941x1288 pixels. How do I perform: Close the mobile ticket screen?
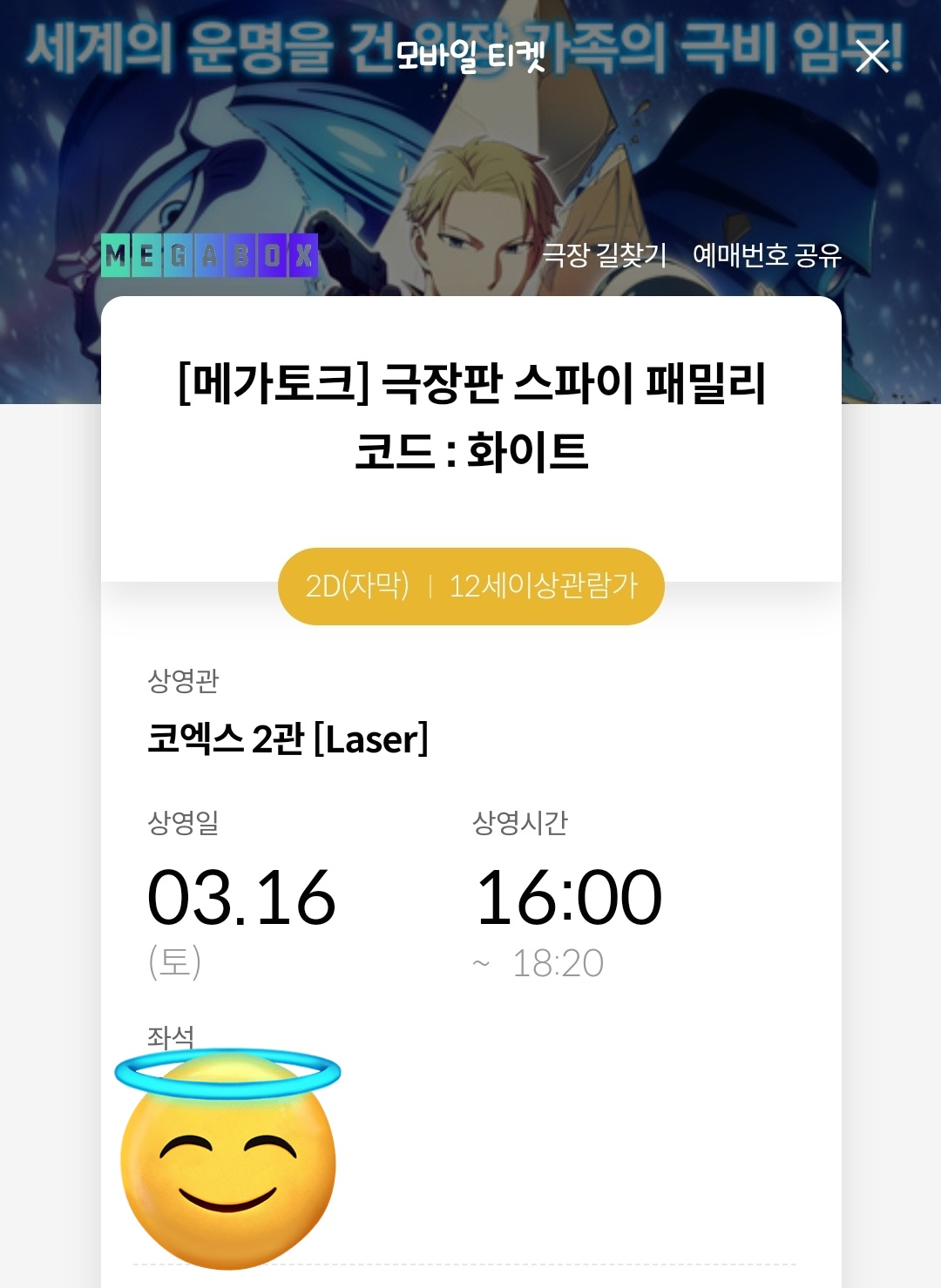[x=872, y=57]
